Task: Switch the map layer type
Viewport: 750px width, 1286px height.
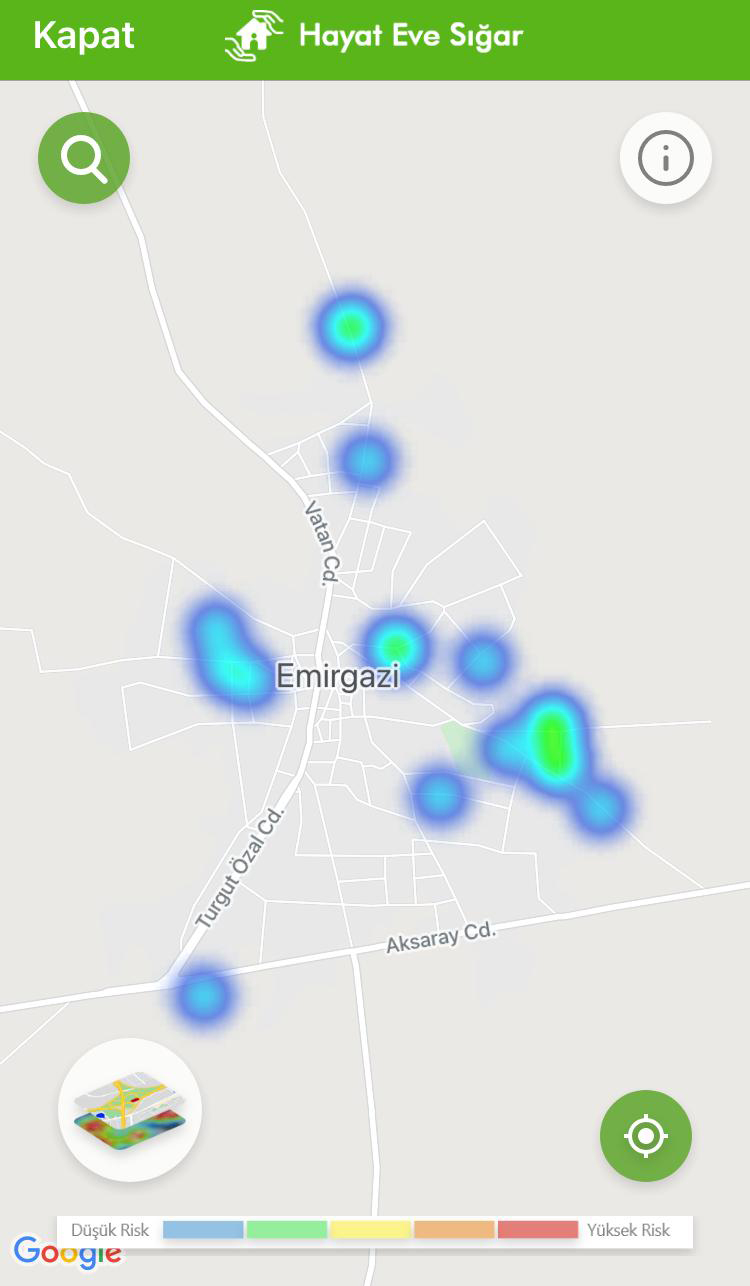Action: coord(130,1109)
